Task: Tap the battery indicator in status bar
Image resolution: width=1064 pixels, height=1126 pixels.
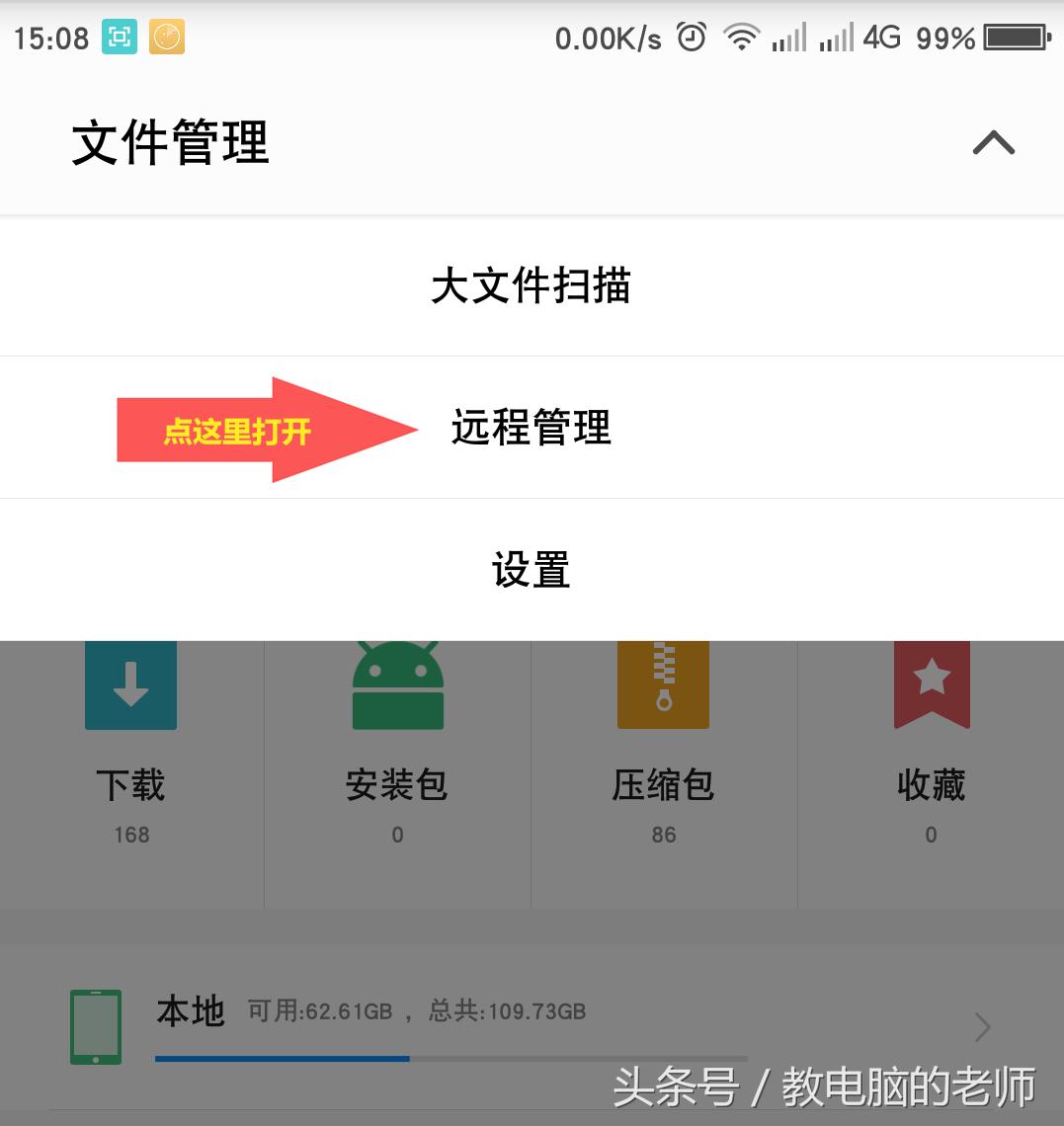Action: tap(1015, 36)
